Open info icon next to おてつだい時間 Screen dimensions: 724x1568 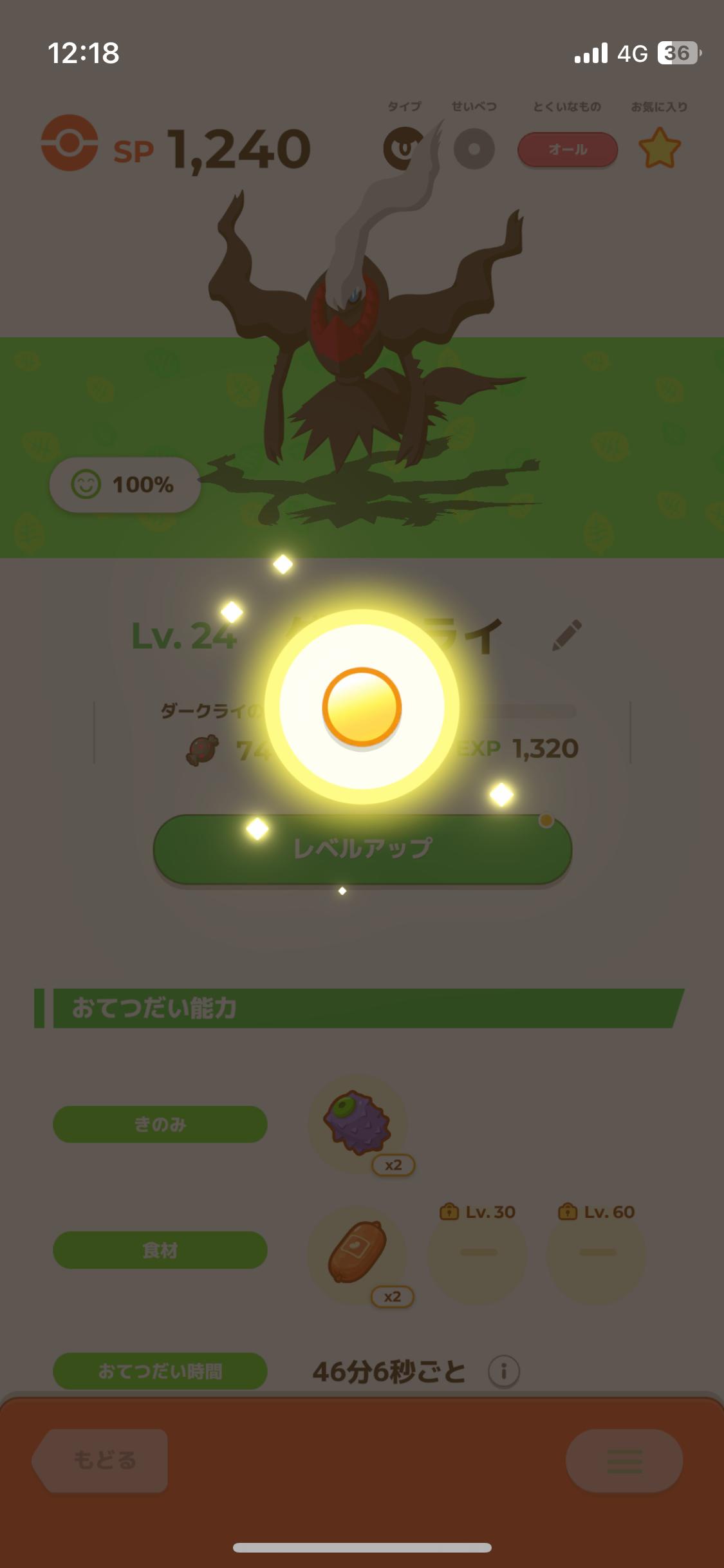tap(504, 1371)
